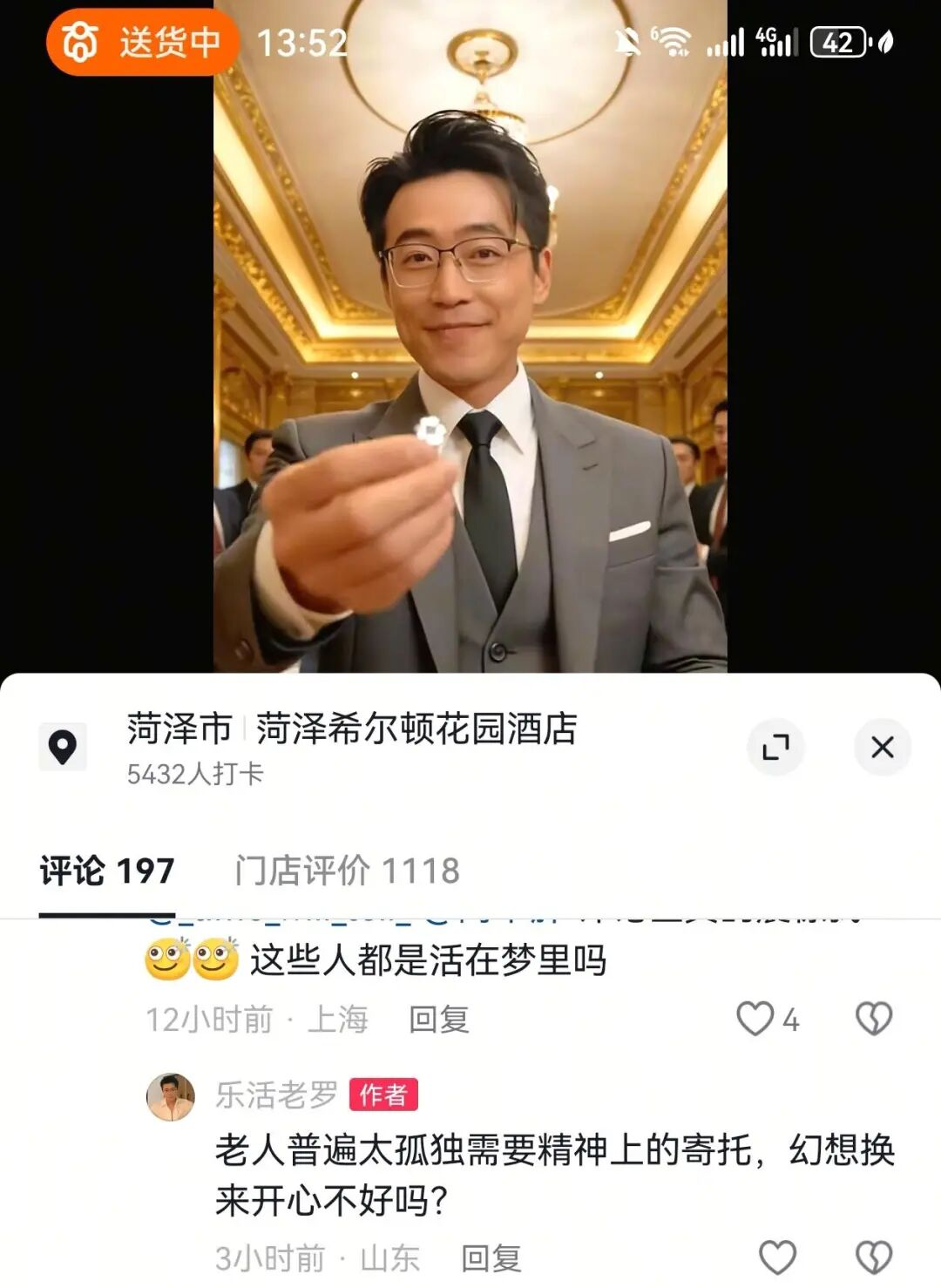941x1288 pixels.
Task: Dislike the 活在梦里吗 comment
Action: coord(873,1018)
